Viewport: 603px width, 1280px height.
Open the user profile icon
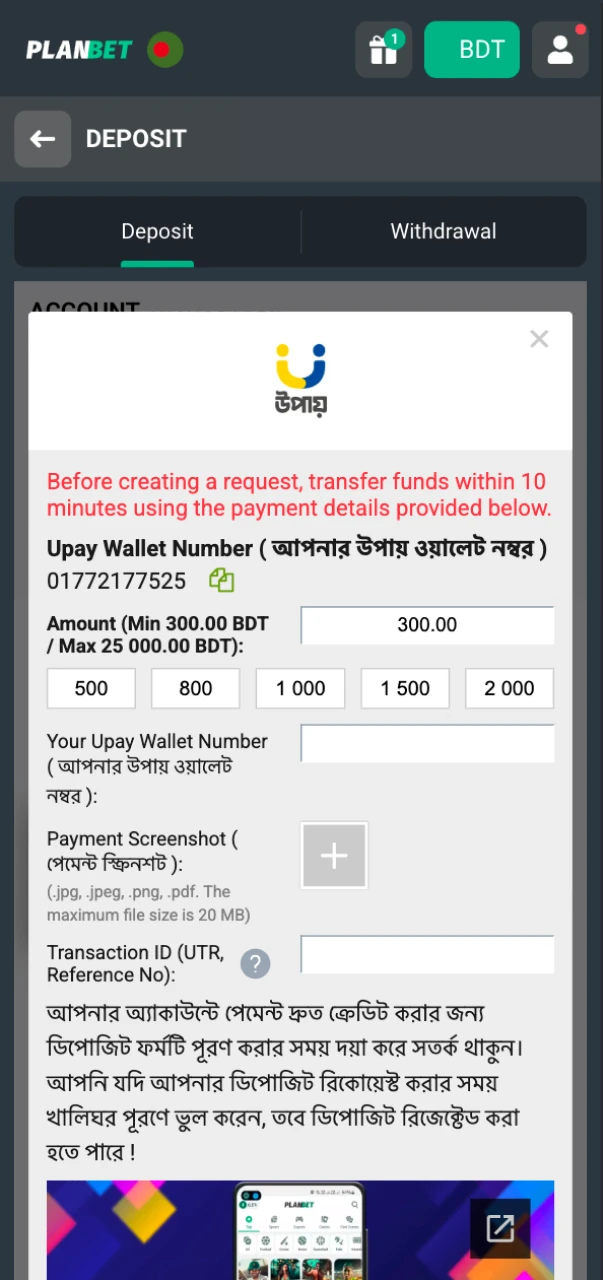coord(560,49)
